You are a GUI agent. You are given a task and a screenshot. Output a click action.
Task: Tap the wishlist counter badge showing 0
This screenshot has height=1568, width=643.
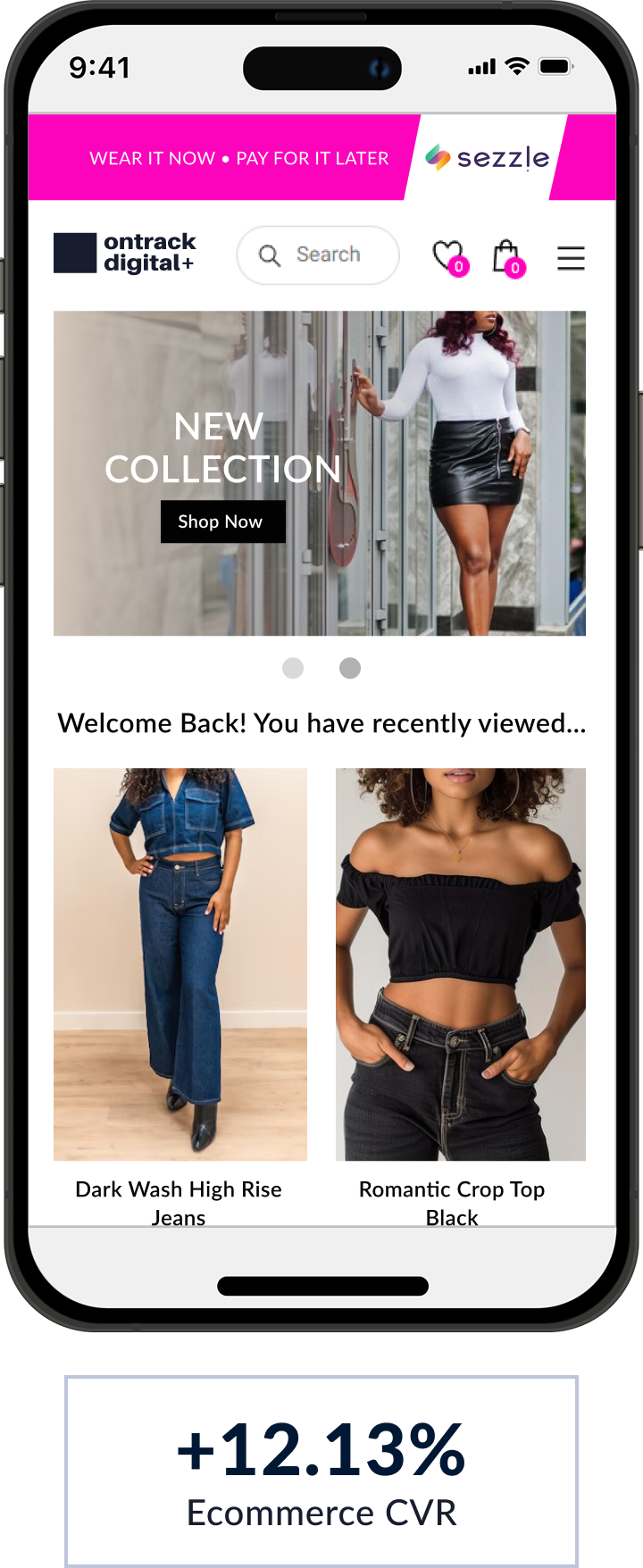click(461, 268)
